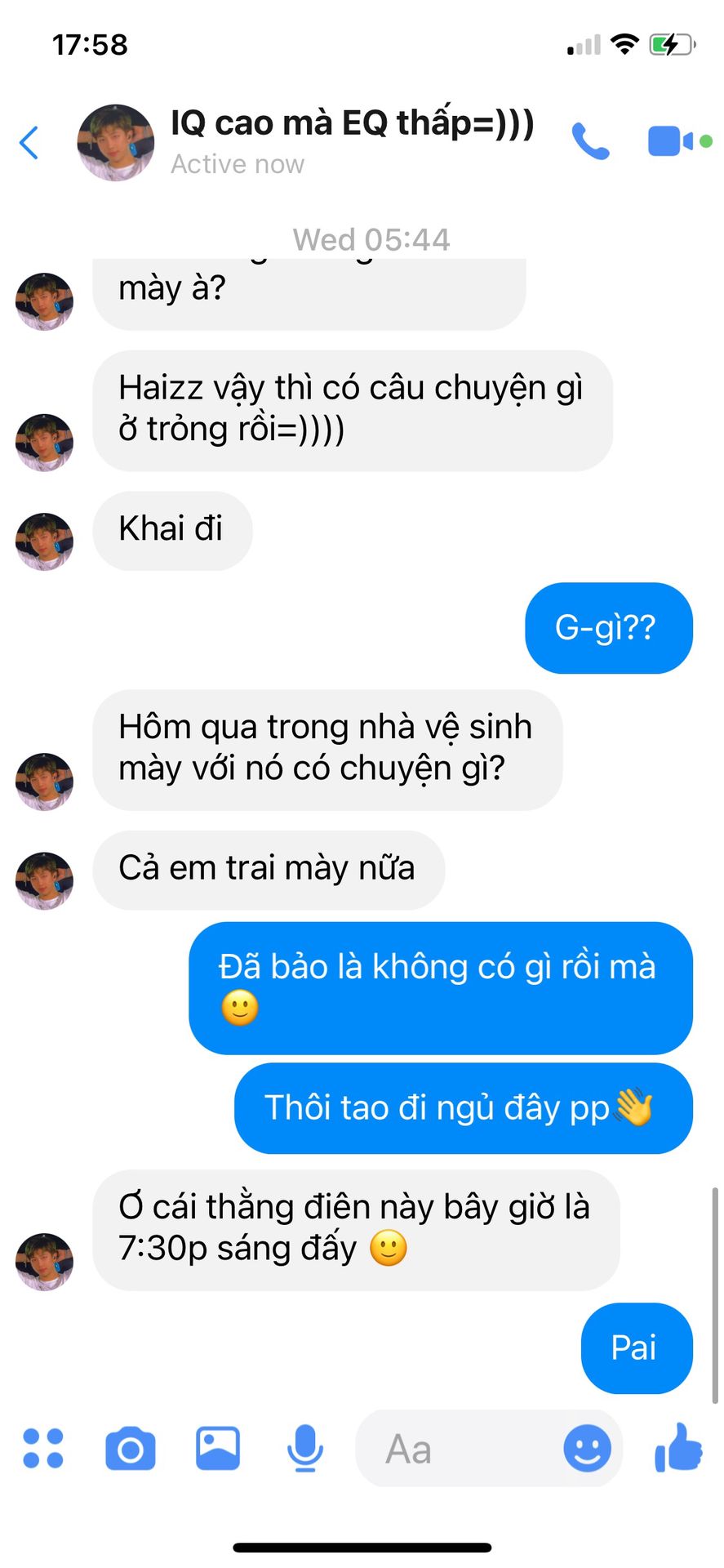Open chat details for IQ cao mà EQ thấp

tap(351, 124)
